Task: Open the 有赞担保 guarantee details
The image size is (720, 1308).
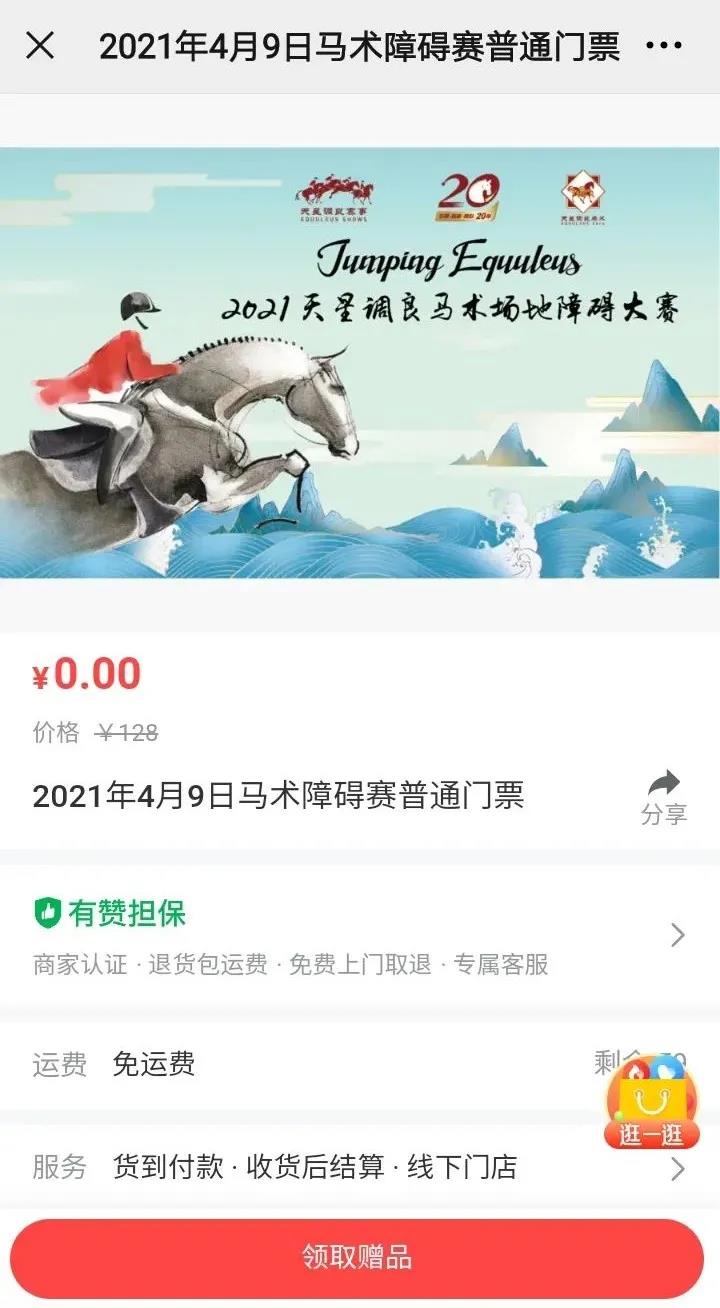Action: click(360, 936)
